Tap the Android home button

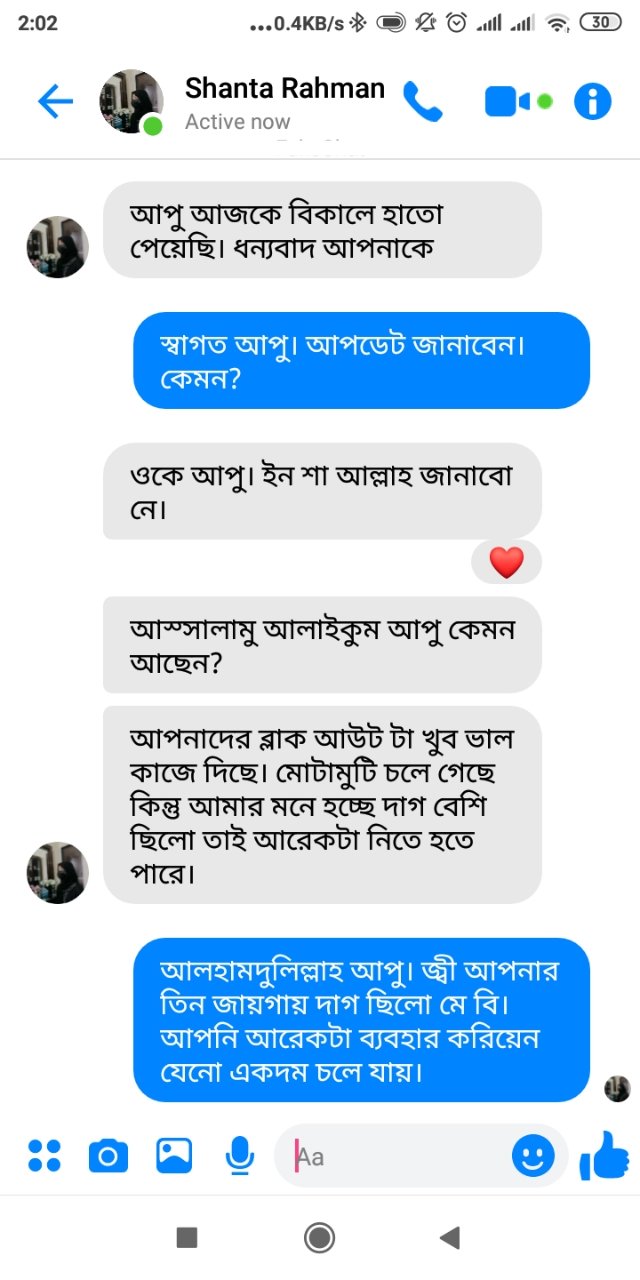pos(319,1238)
